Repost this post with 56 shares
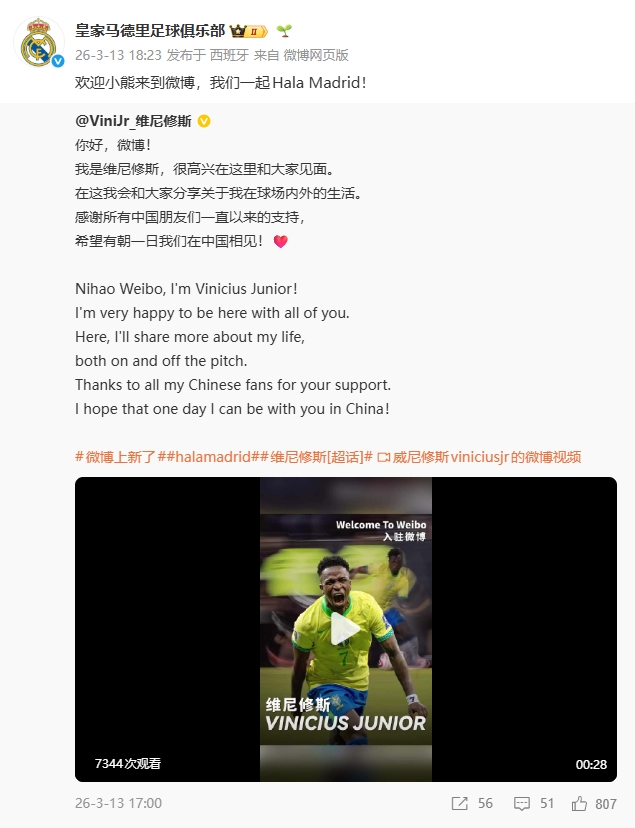The width and height of the screenshot is (635, 828). point(472,803)
